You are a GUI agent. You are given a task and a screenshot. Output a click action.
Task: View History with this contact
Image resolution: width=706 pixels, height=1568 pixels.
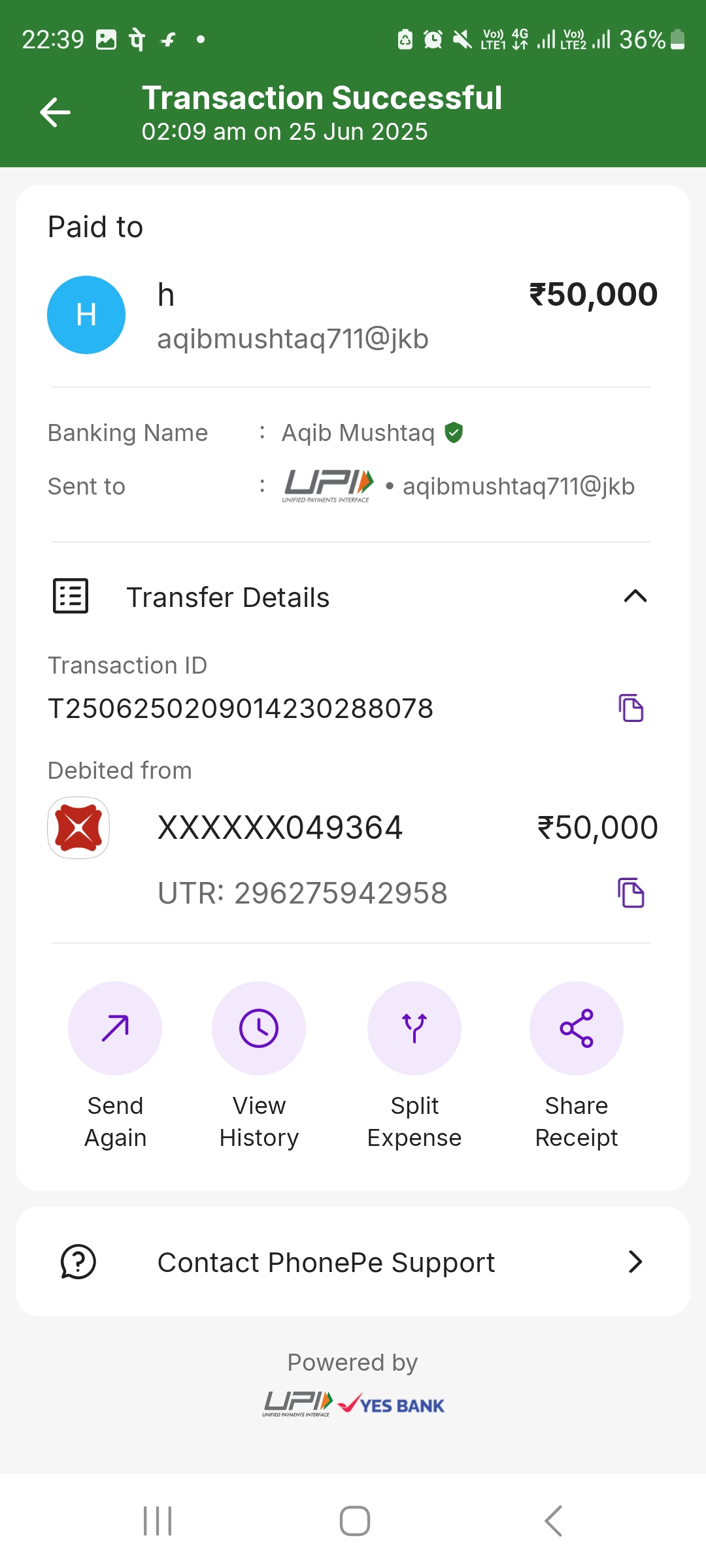tap(259, 1028)
